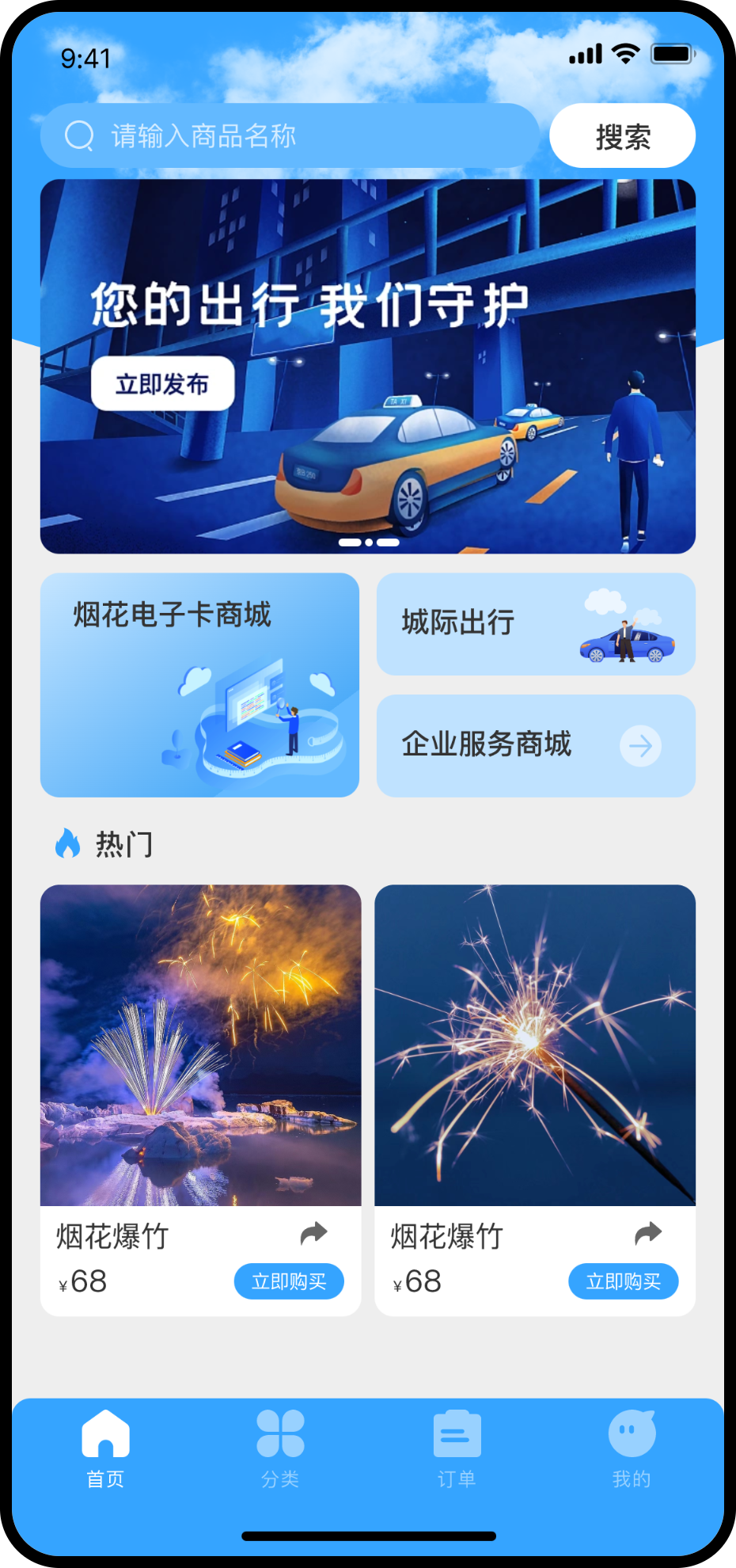Share the second 烟花爆竹 product
This screenshot has height=1568, width=736.
tap(648, 1233)
